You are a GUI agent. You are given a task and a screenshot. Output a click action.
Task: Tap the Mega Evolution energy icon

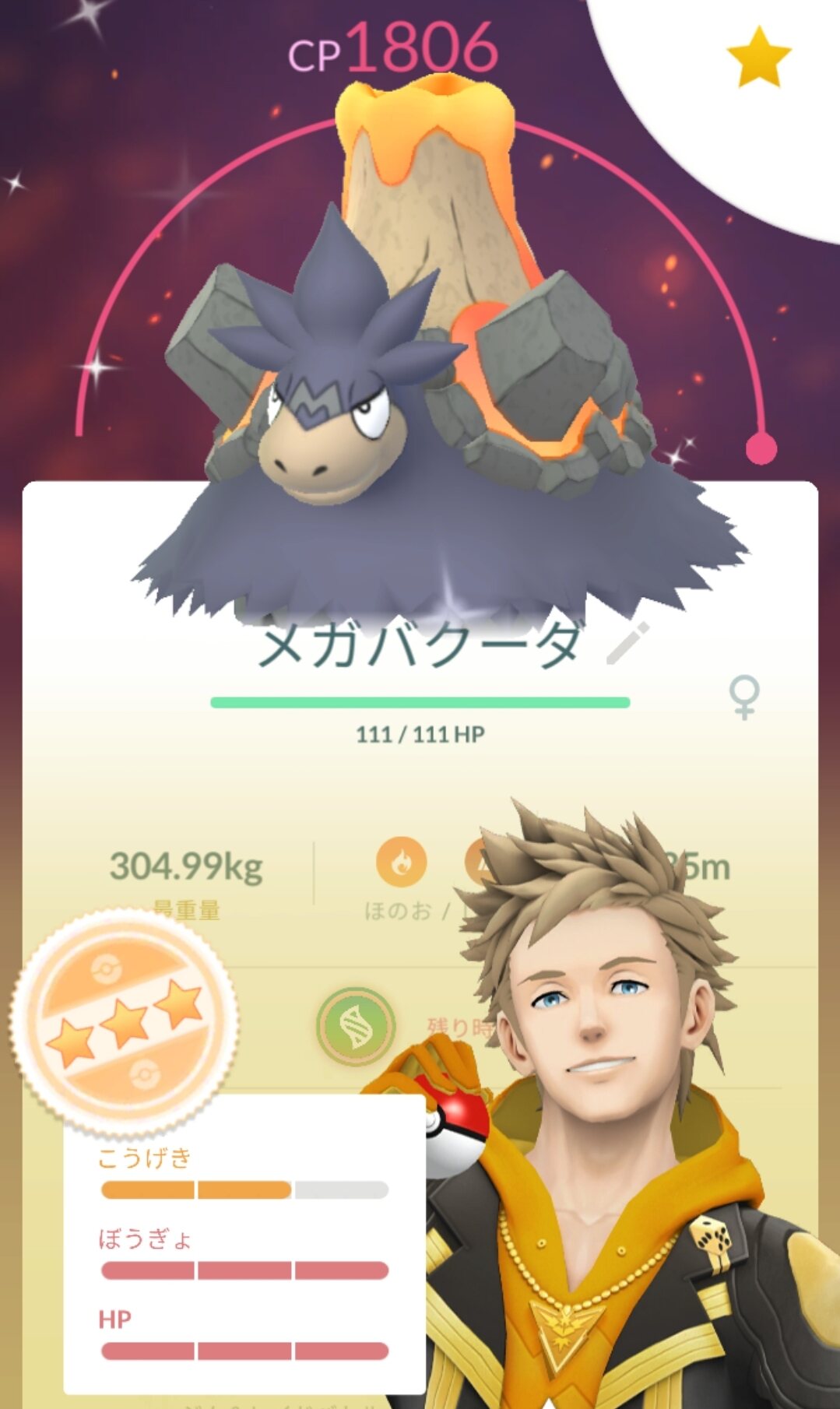point(356,1027)
